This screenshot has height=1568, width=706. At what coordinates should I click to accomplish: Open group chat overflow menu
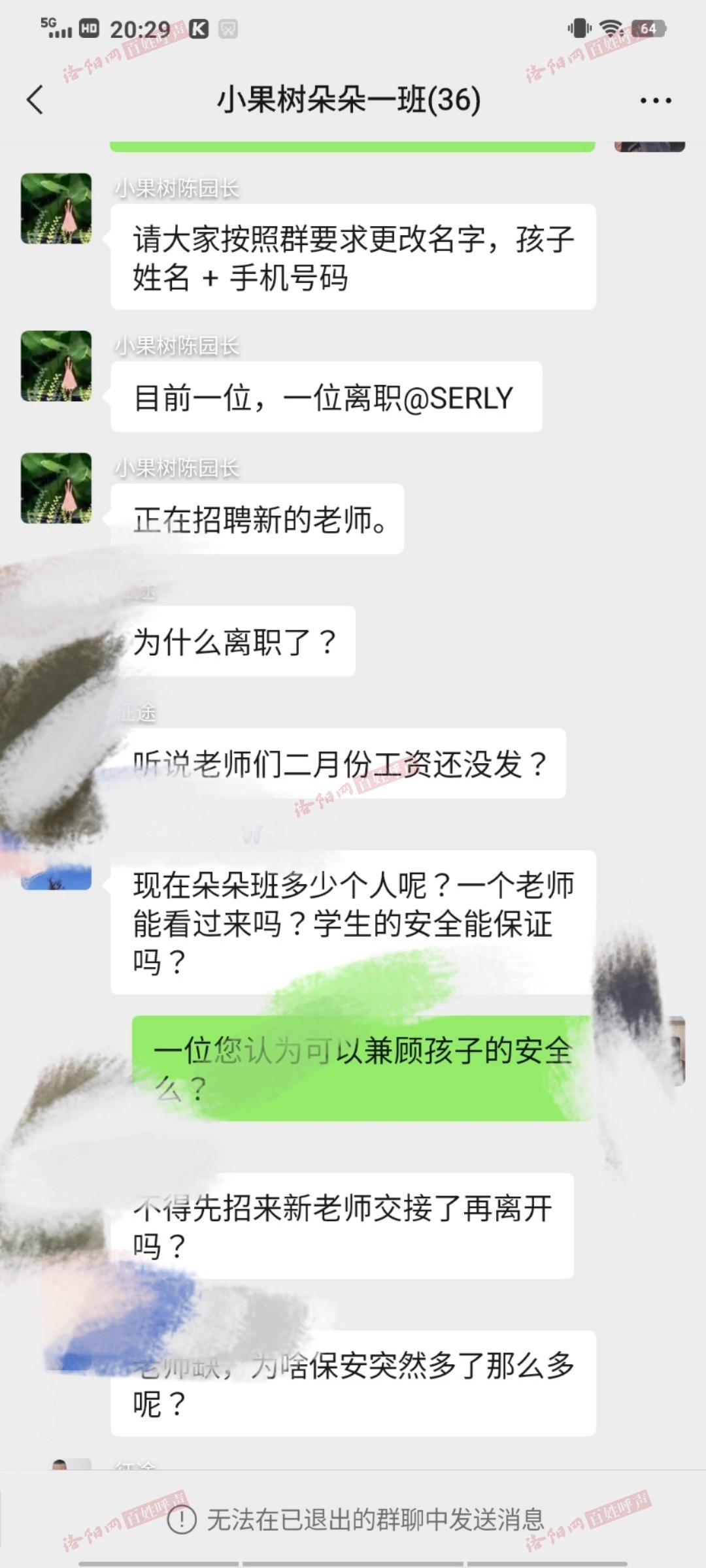tap(655, 101)
